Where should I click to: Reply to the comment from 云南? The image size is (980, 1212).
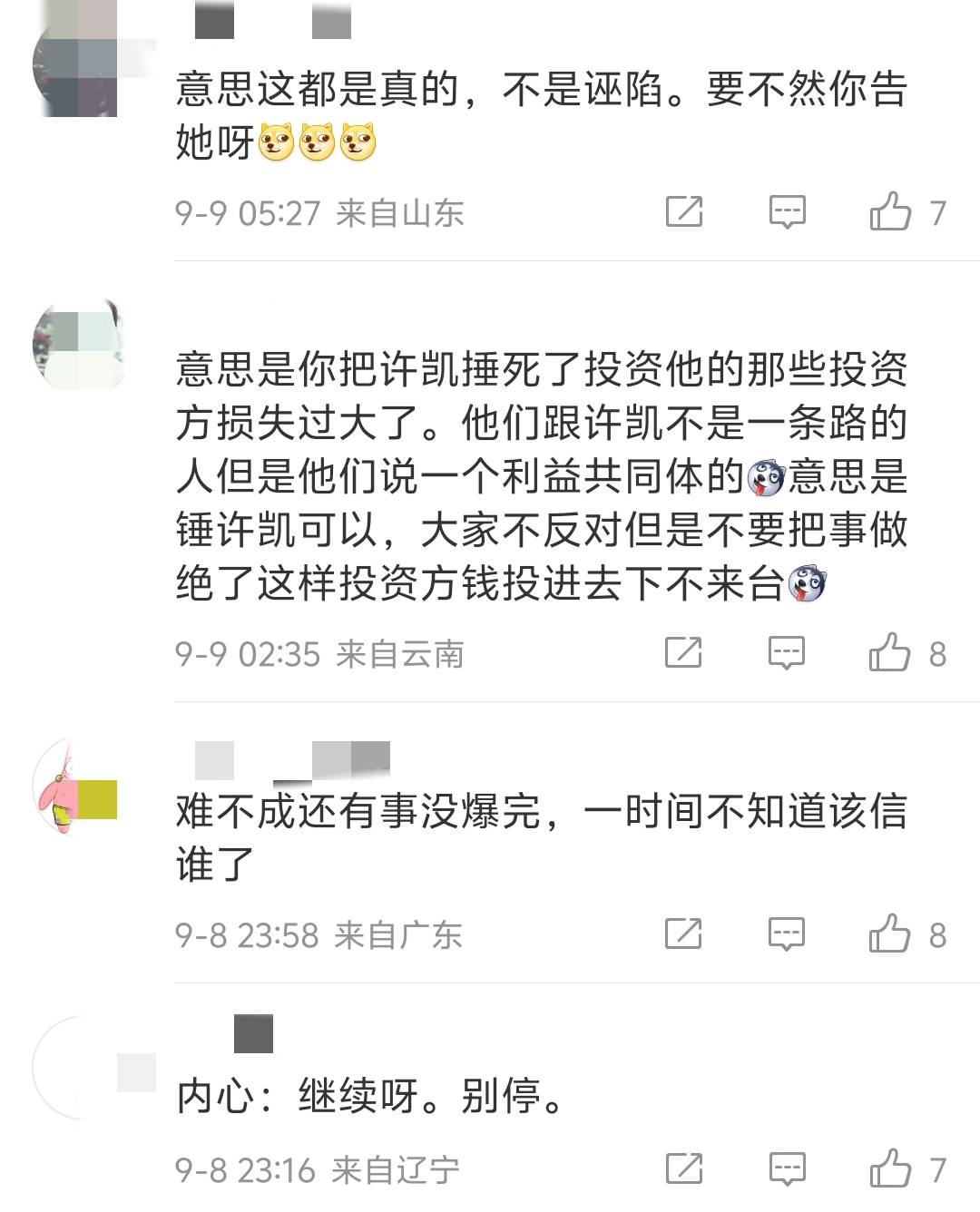pyautogui.click(x=787, y=653)
